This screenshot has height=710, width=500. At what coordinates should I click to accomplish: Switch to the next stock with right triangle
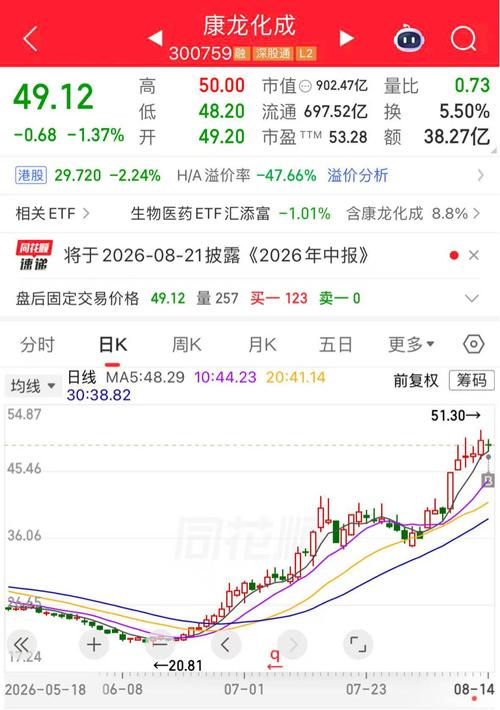(346, 38)
